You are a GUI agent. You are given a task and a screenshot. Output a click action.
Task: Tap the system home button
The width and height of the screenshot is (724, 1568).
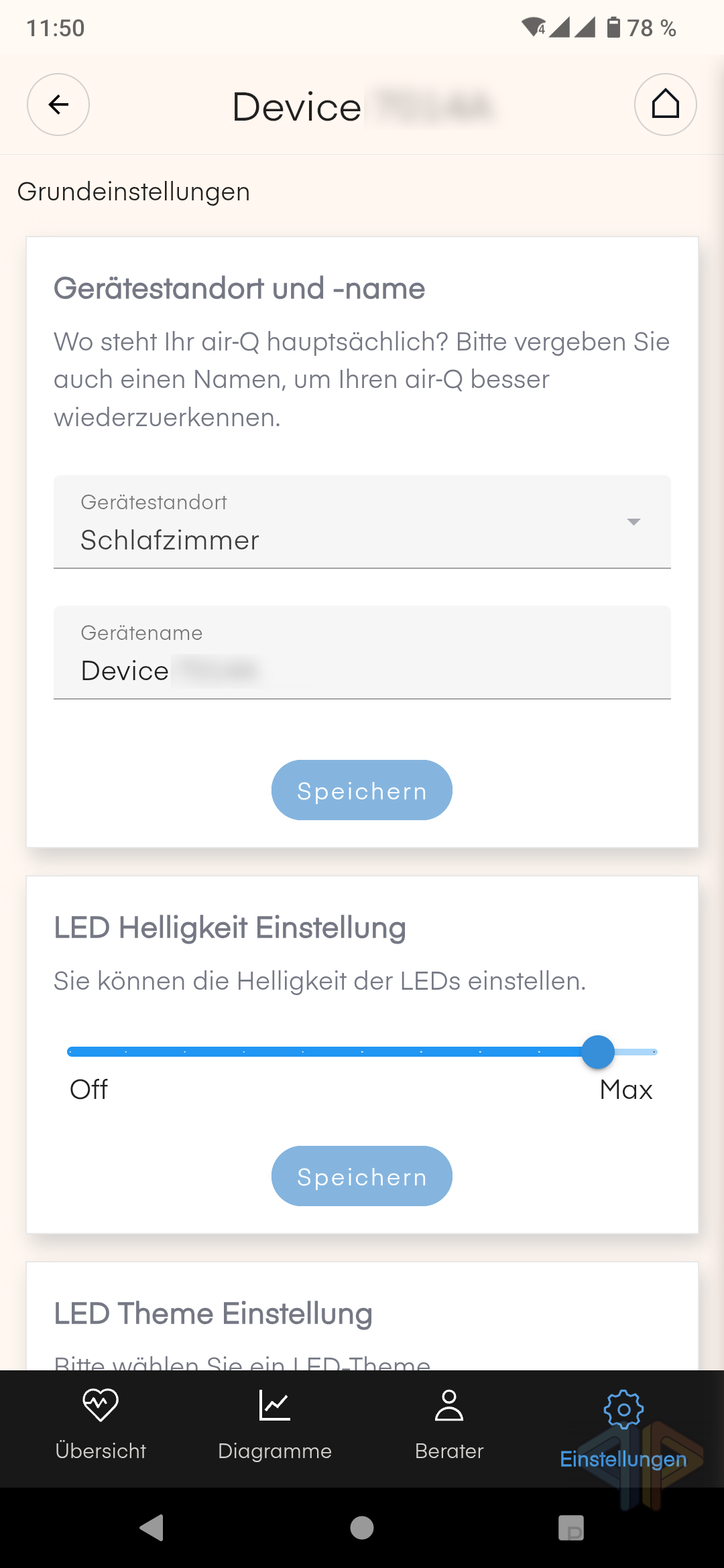click(362, 1528)
